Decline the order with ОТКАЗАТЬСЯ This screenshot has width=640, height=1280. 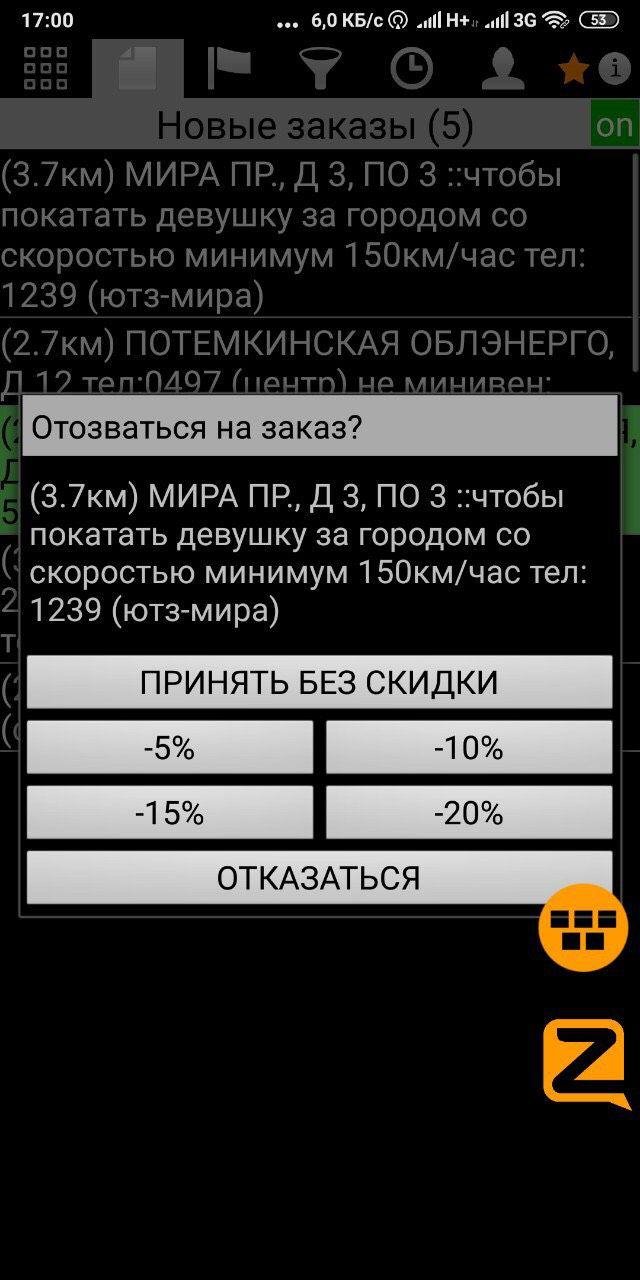pos(319,878)
